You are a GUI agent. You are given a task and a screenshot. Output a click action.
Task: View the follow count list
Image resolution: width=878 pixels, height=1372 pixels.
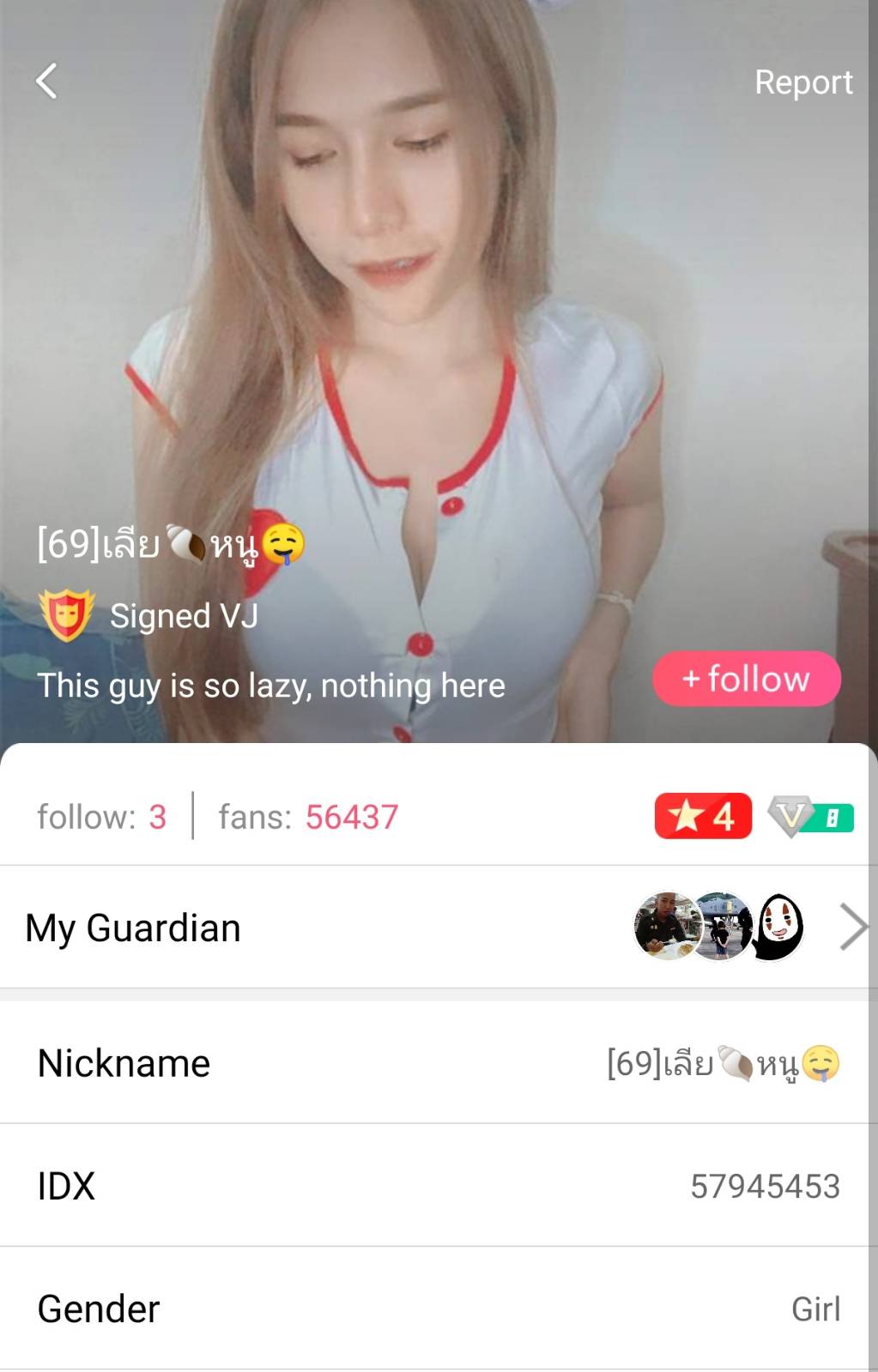pyautogui.click(x=101, y=817)
